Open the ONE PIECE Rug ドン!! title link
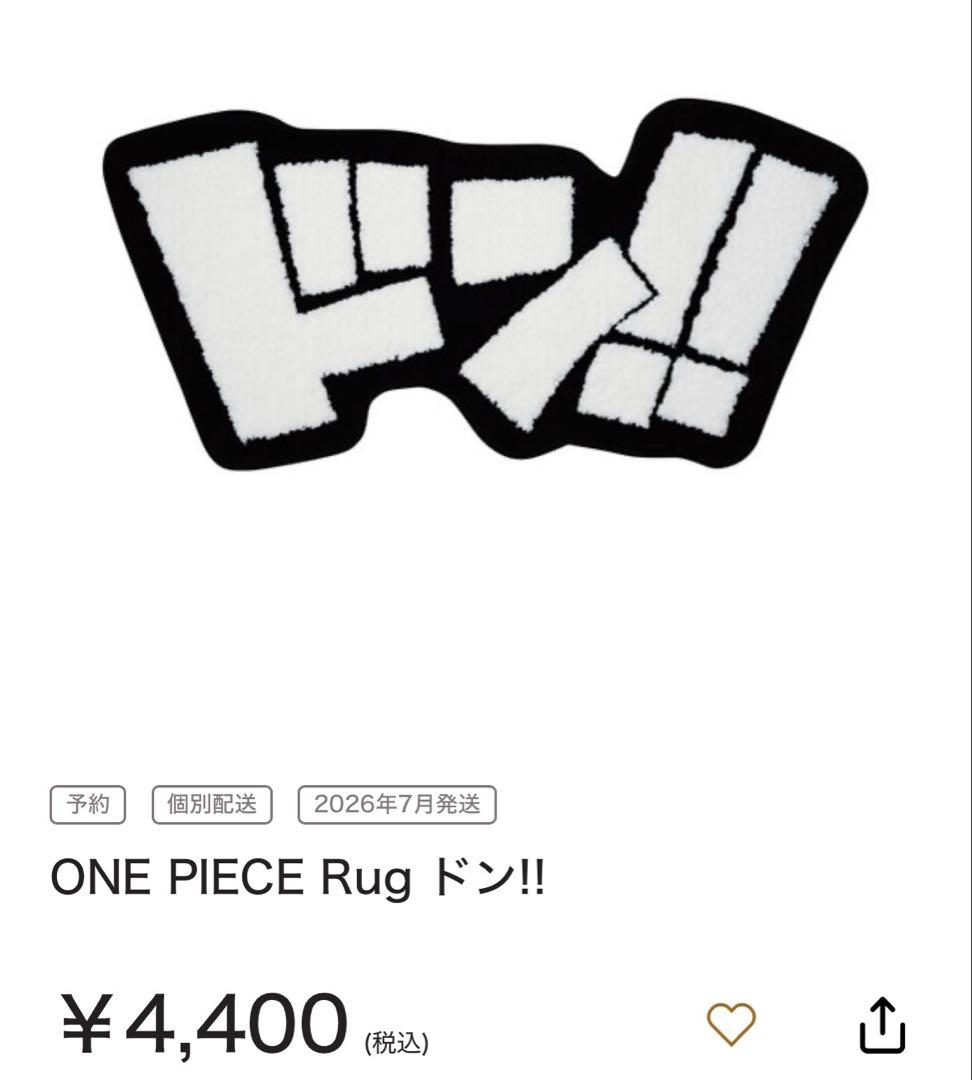The image size is (972, 1080). [x=300, y=875]
